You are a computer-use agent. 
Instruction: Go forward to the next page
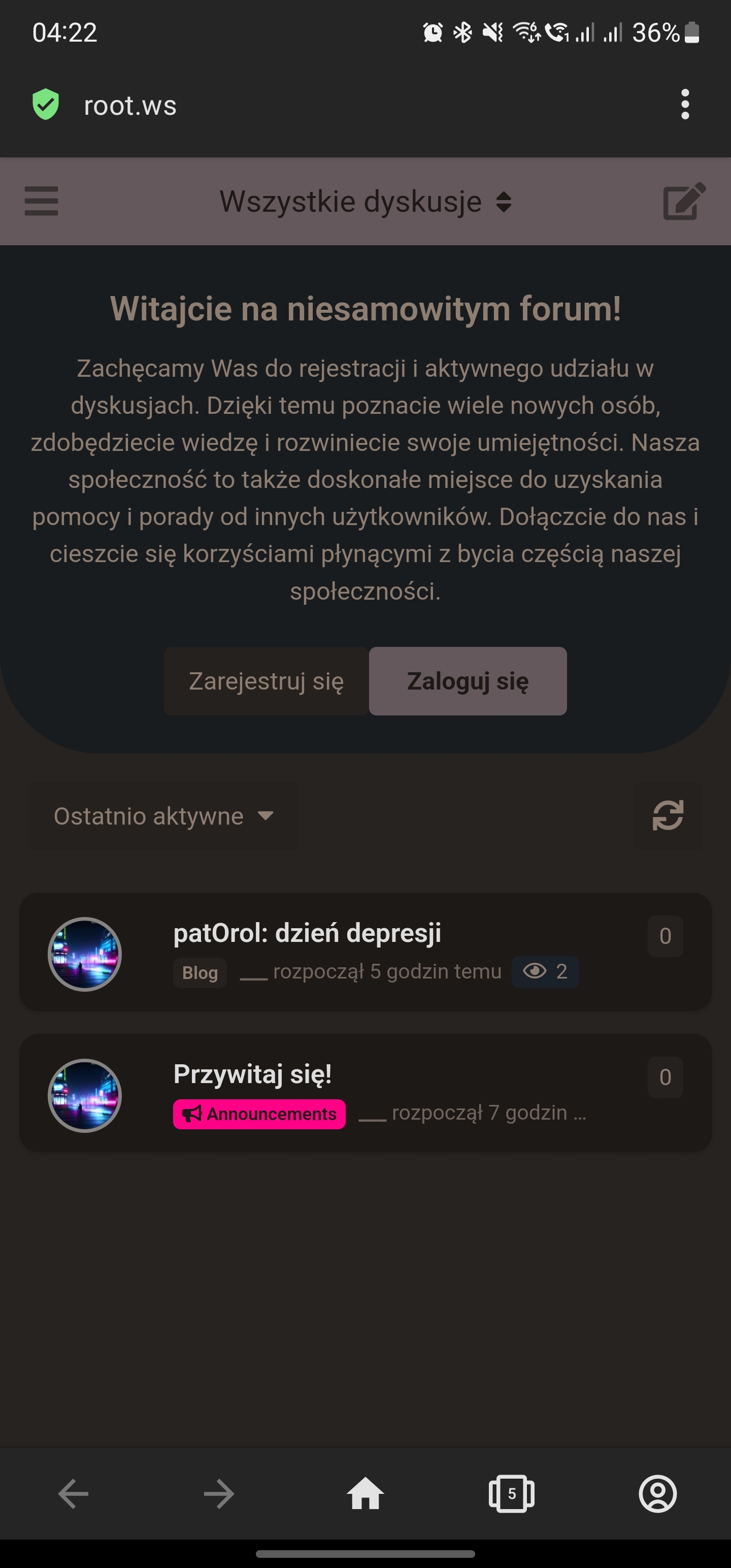(x=219, y=1494)
